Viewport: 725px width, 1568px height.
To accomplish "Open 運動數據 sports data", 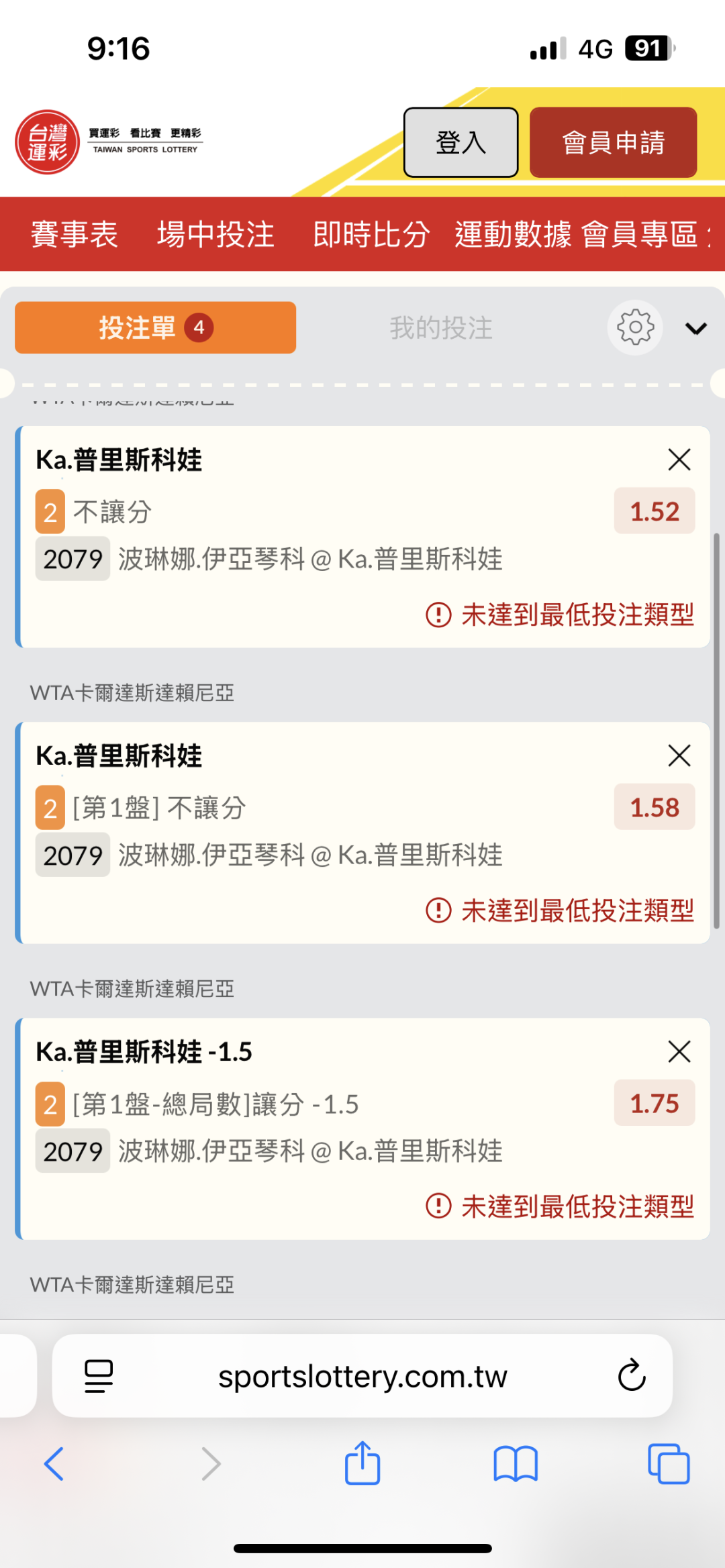I will [513, 234].
